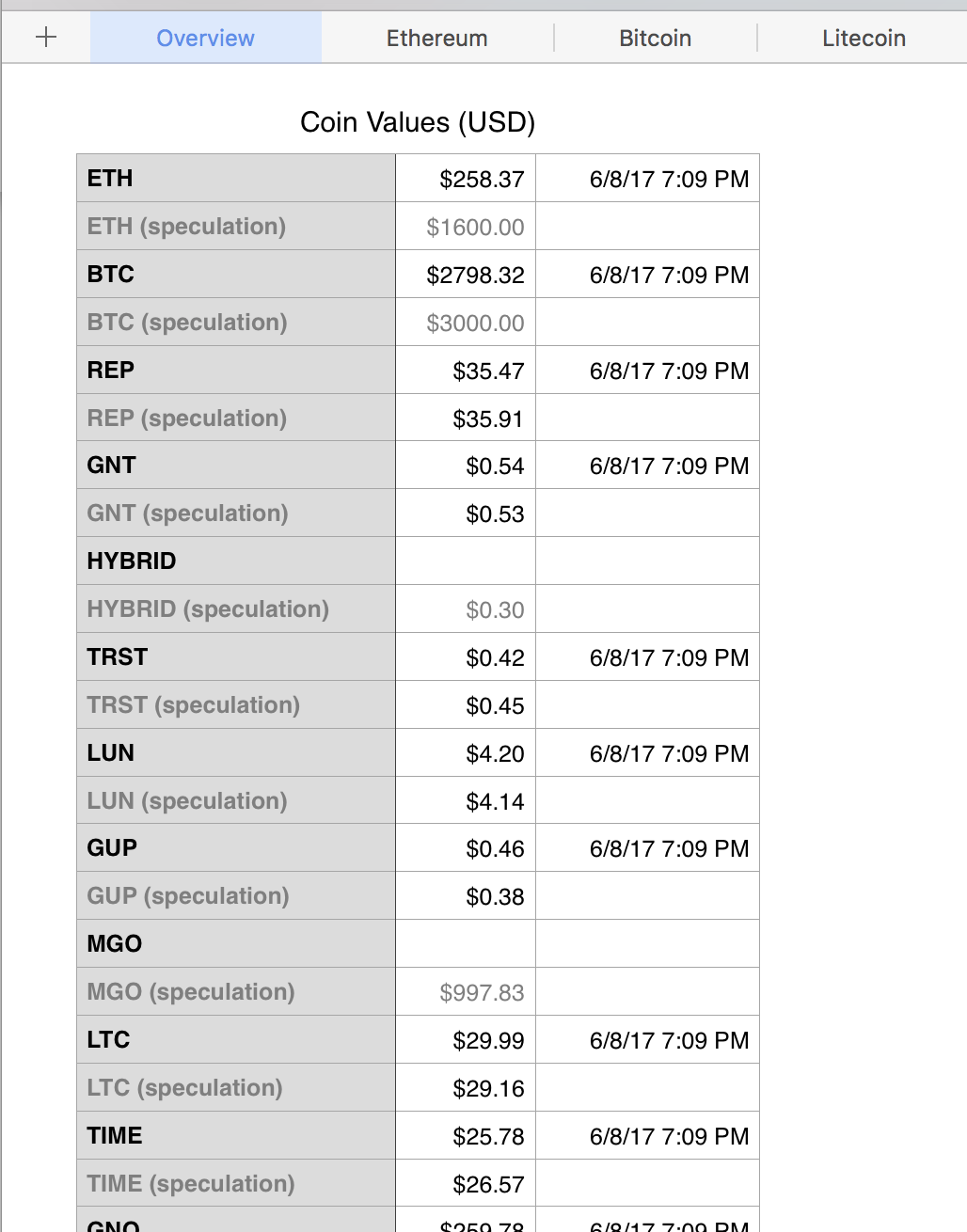Select the ETH row header cell

click(x=235, y=178)
